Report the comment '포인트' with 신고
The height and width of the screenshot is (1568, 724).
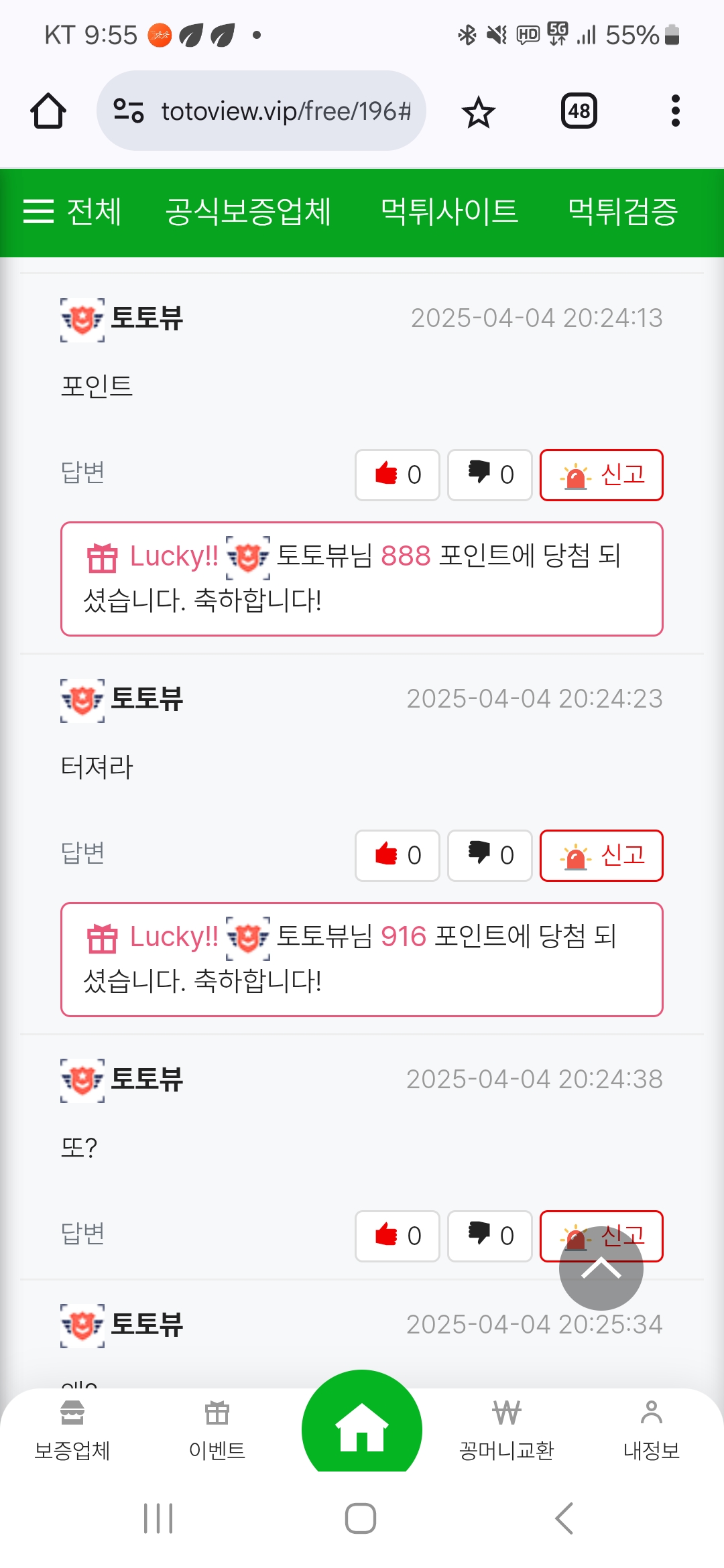click(x=601, y=474)
